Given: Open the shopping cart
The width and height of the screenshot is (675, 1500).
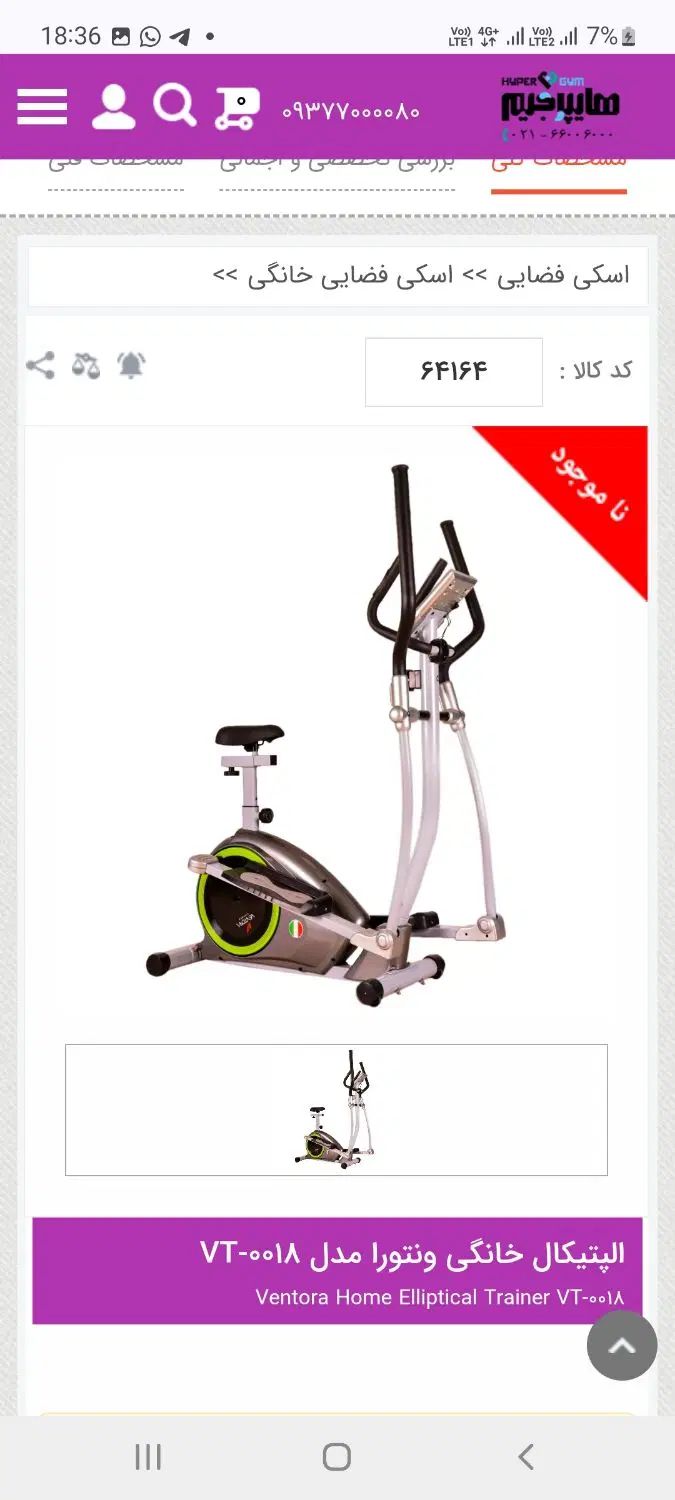Looking at the screenshot, I should (237, 108).
